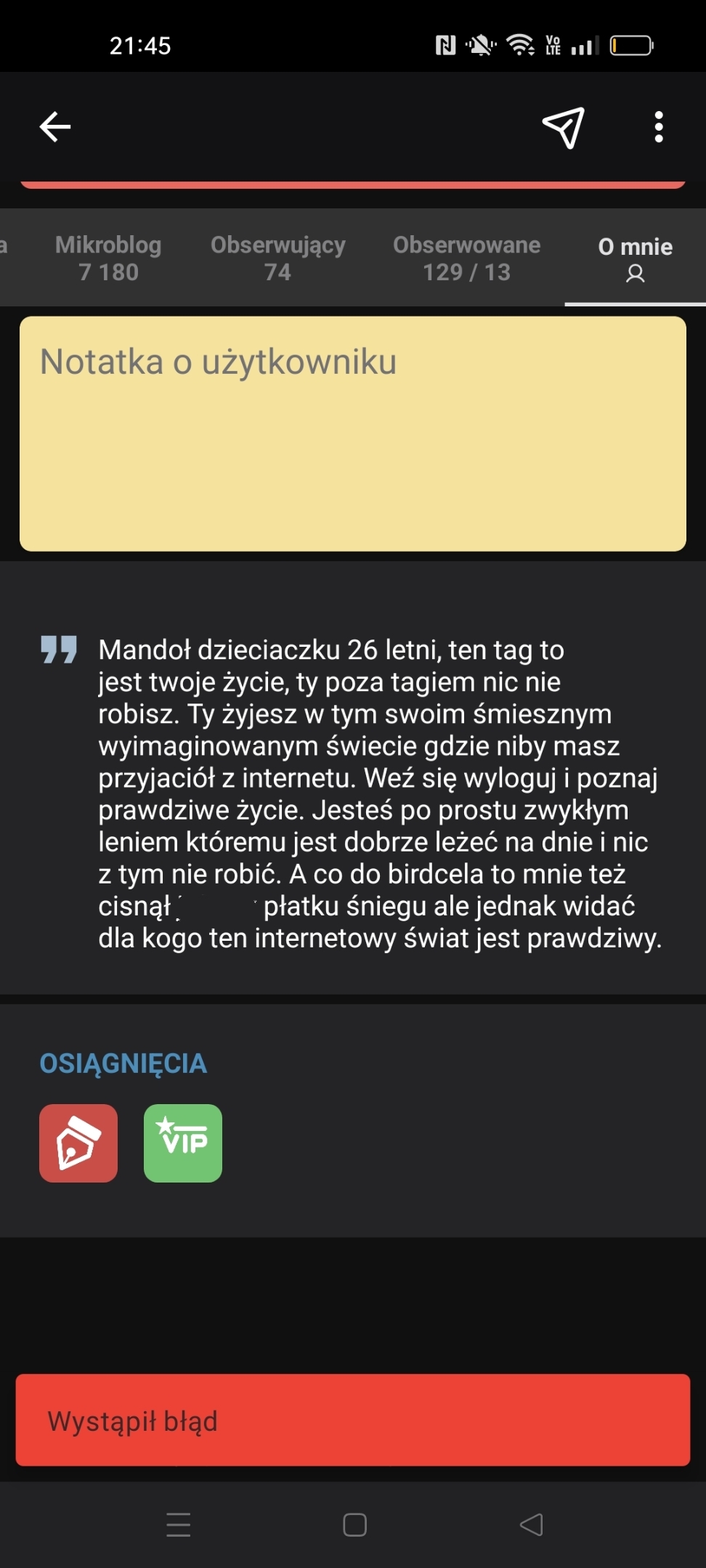The height and width of the screenshot is (1568, 706).
Task: Open the system recent apps view
Action: tap(178, 1524)
